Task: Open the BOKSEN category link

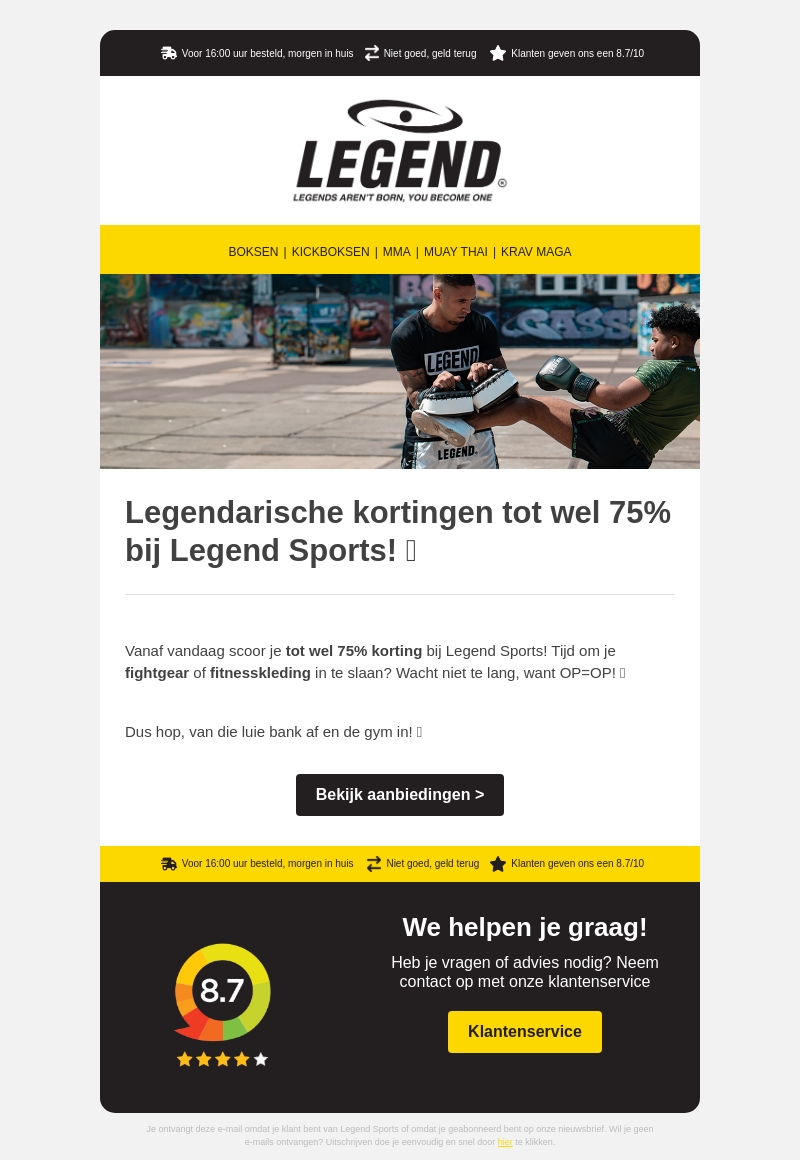Action: pyautogui.click(x=253, y=252)
